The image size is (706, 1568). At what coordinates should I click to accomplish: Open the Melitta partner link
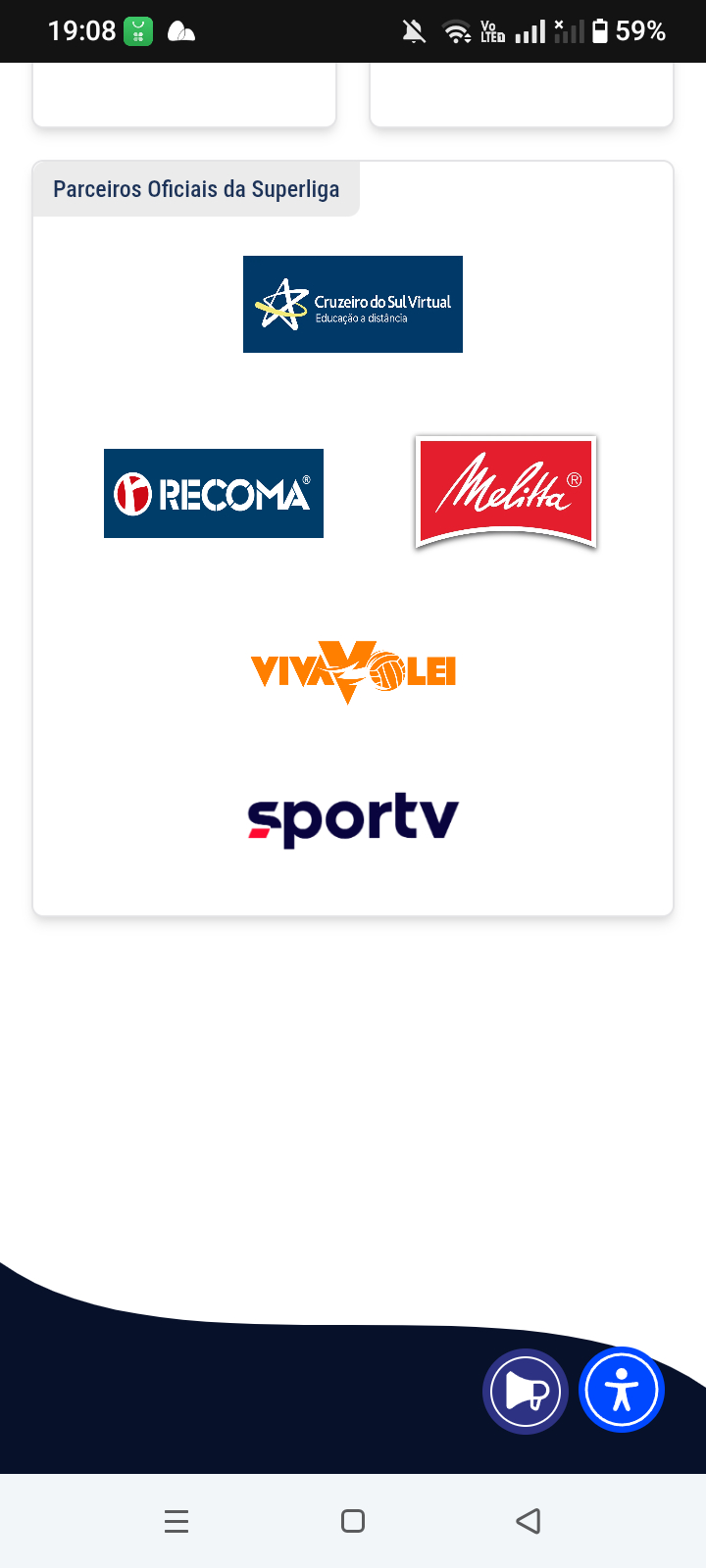coord(505,492)
